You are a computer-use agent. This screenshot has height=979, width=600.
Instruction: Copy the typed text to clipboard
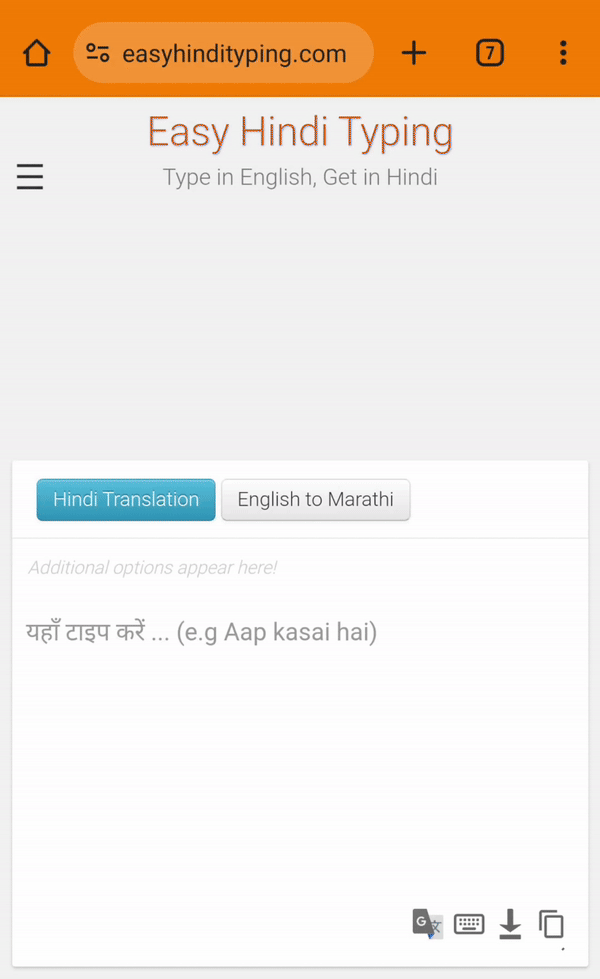click(551, 924)
